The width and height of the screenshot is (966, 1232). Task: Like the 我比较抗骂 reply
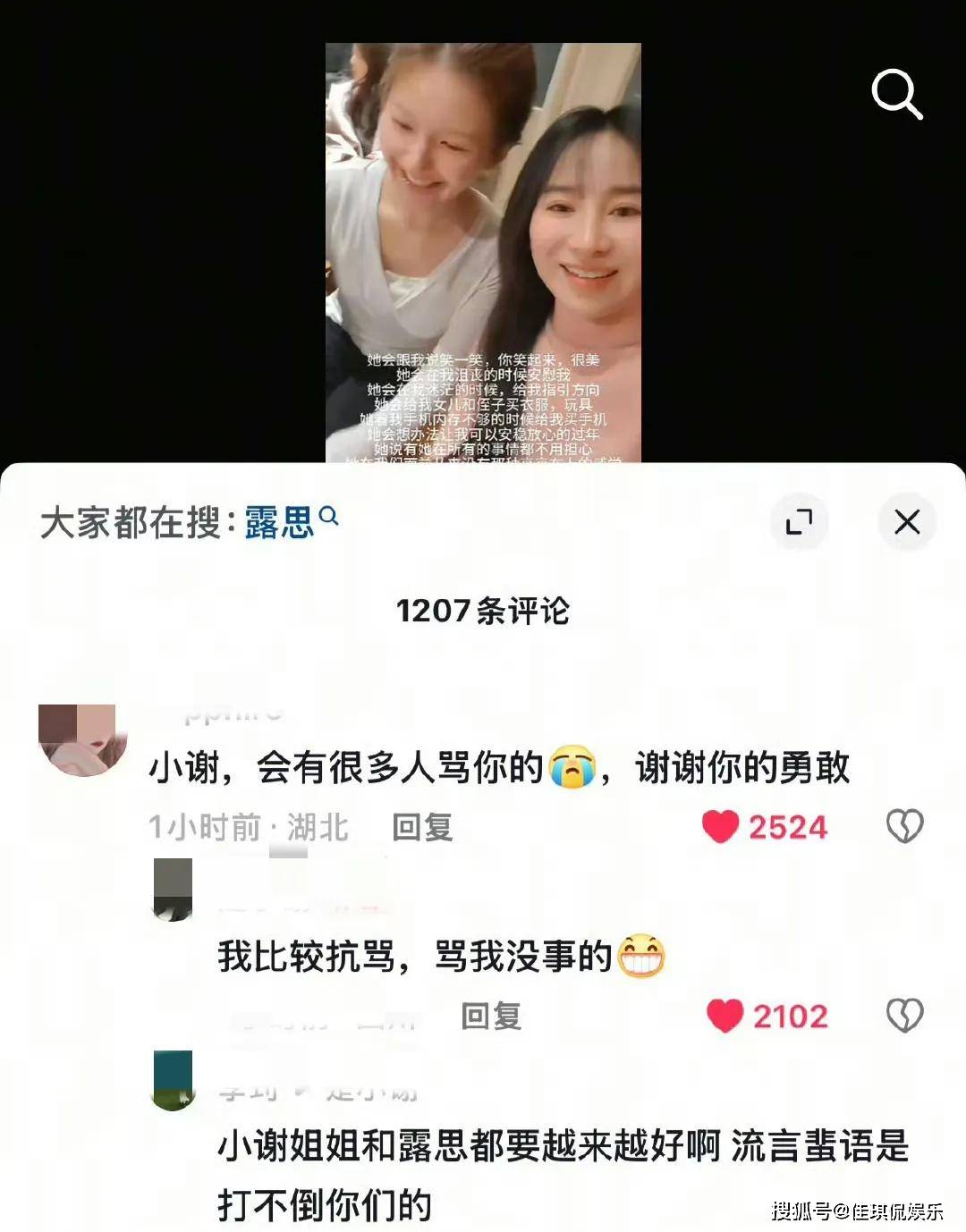point(725,1017)
